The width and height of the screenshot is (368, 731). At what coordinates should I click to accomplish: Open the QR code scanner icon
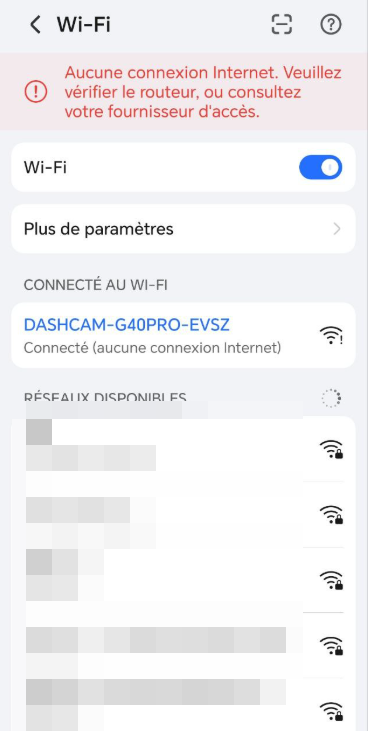pos(282,24)
